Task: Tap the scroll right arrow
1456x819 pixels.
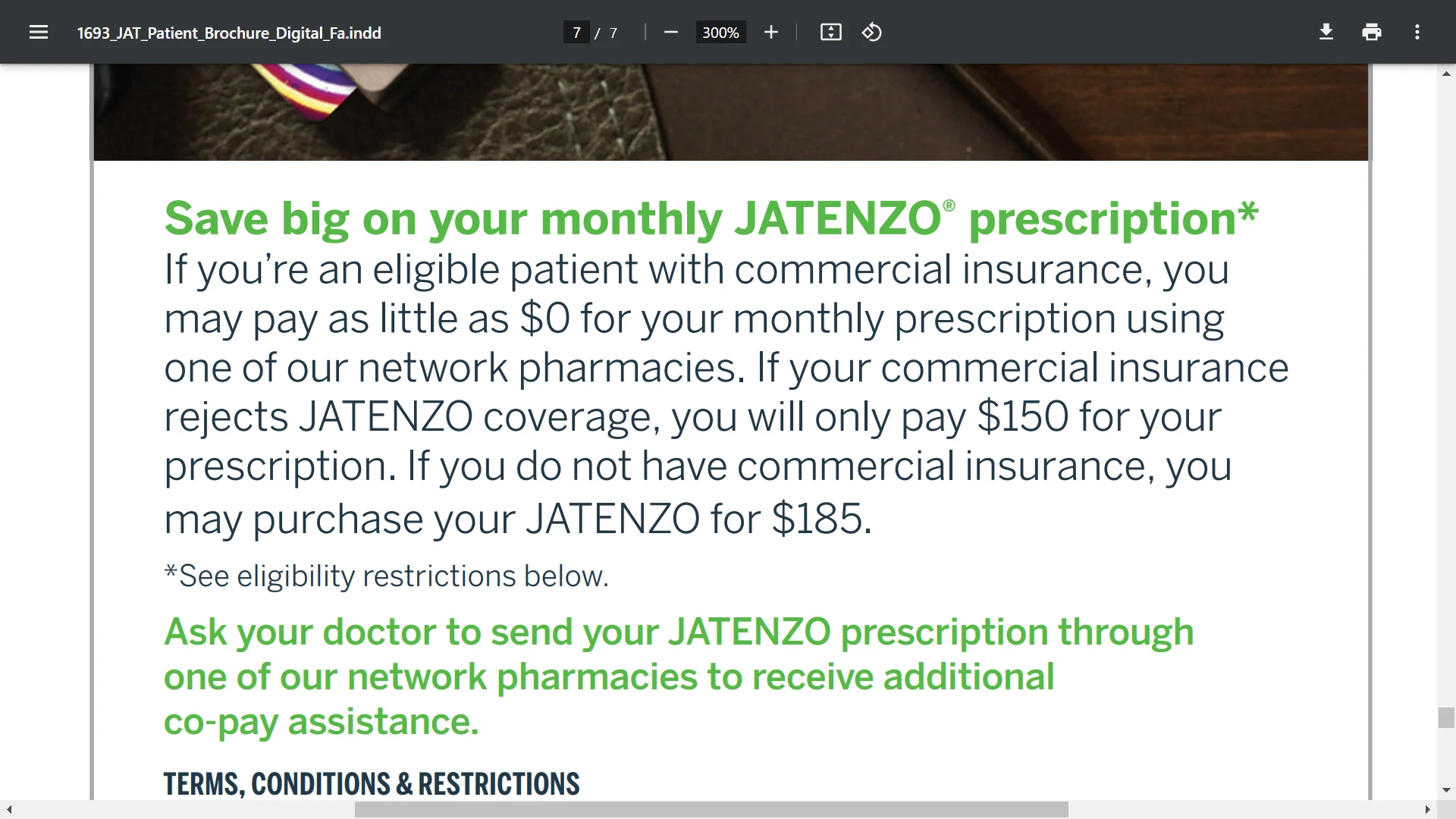Action: (x=1427, y=810)
